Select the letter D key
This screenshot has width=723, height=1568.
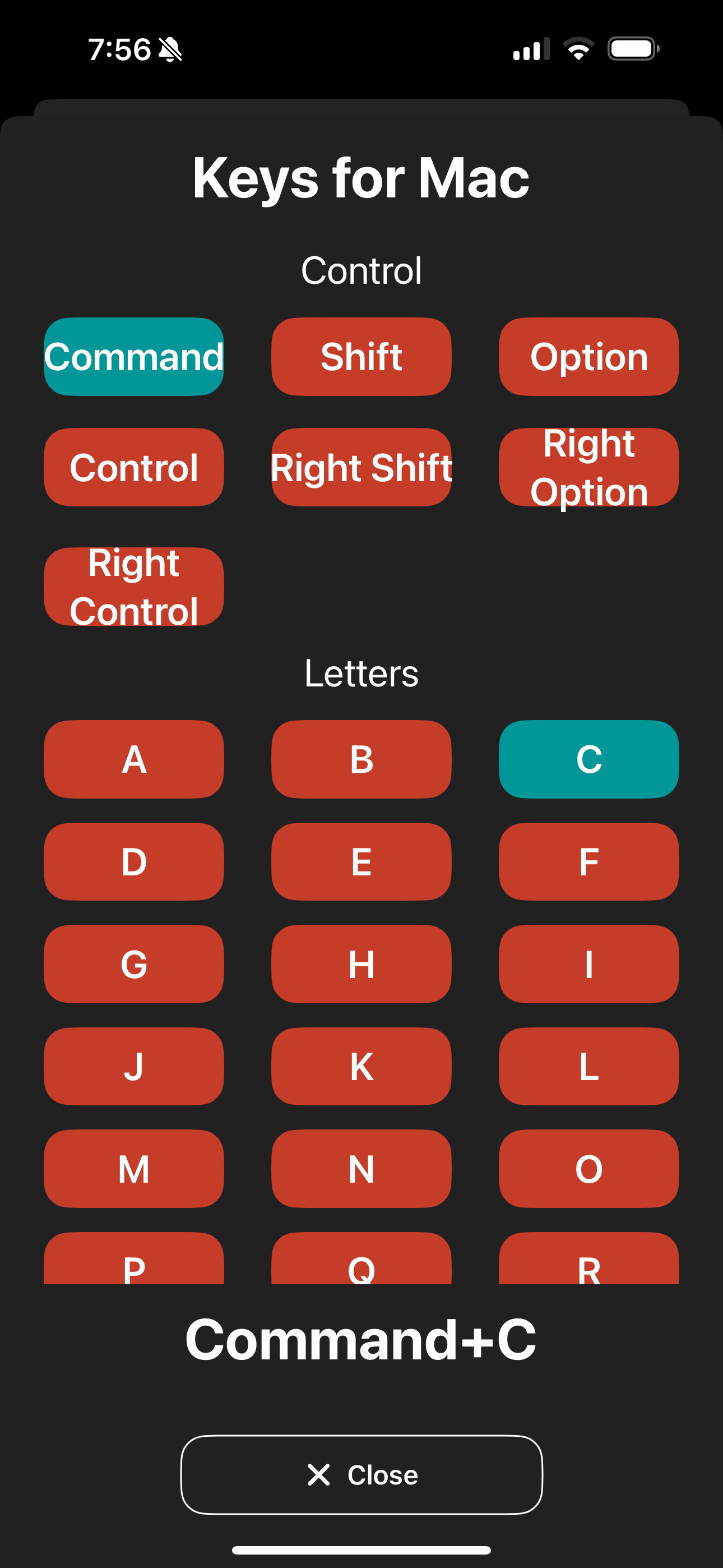tap(134, 861)
